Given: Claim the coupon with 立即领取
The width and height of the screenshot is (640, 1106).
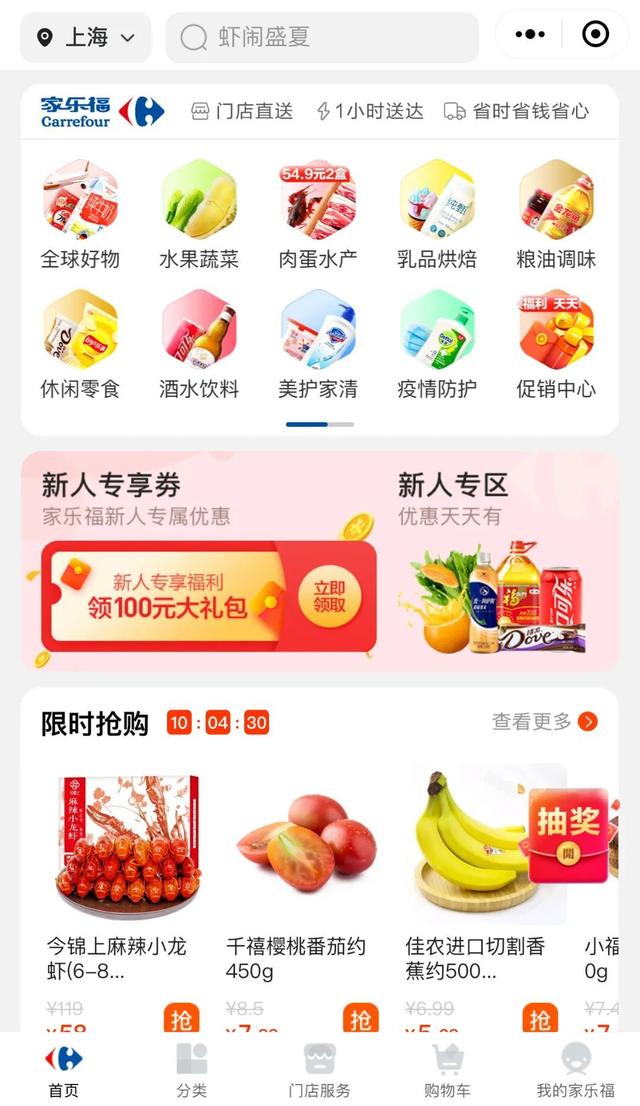Looking at the screenshot, I should coord(330,598).
